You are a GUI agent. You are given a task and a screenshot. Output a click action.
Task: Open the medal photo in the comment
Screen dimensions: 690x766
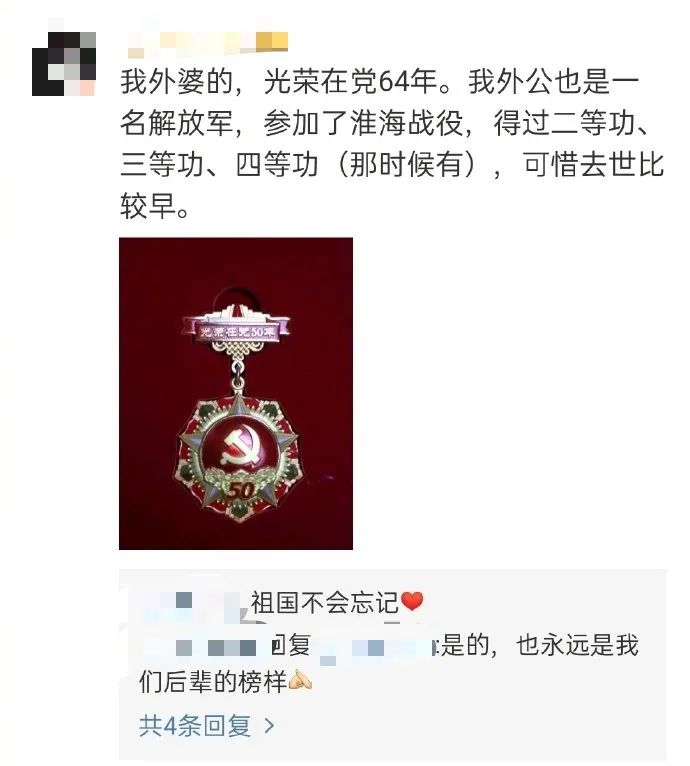tap(235, 393)
